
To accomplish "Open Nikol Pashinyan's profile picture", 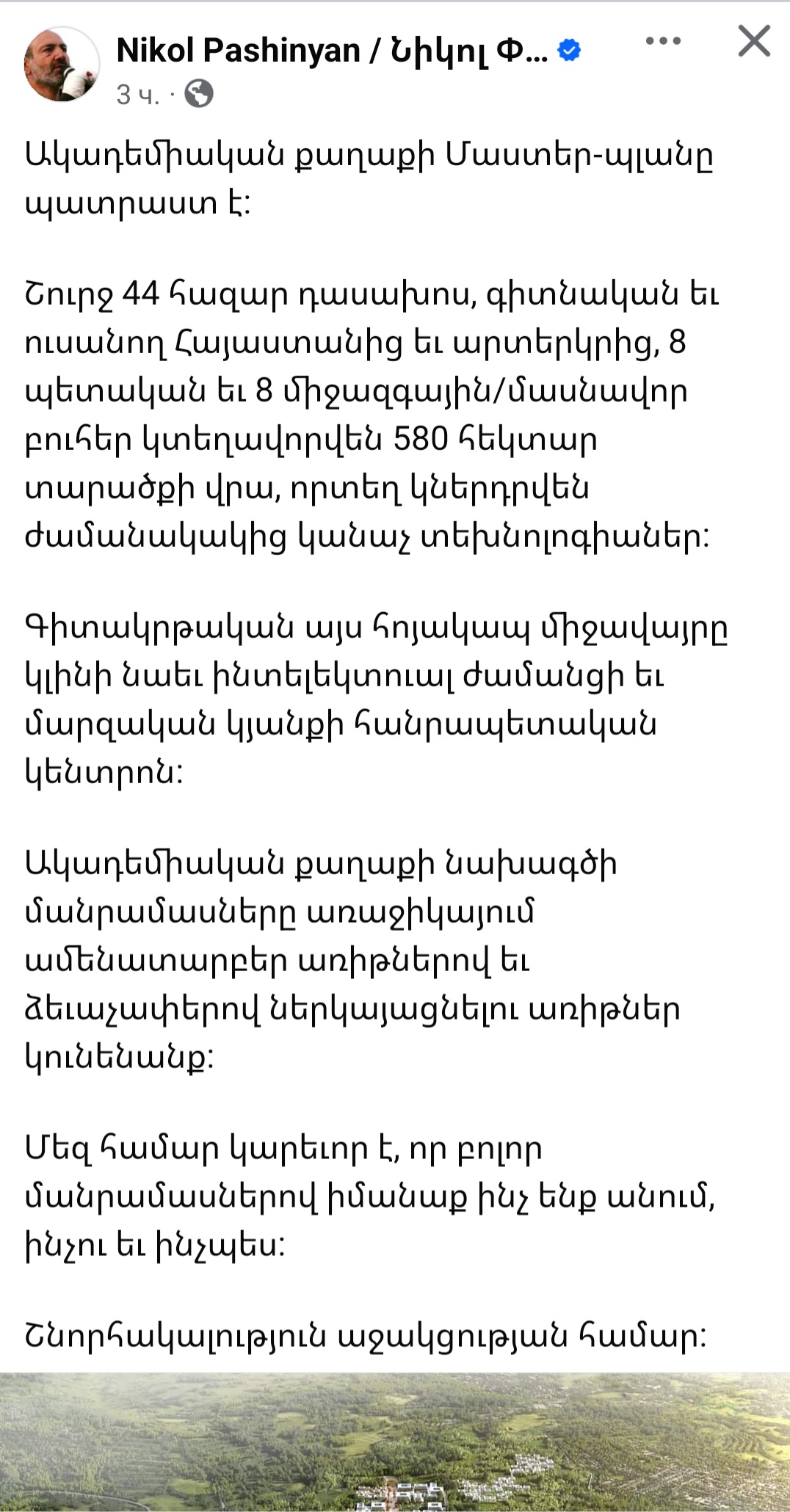I will (62, 64).
